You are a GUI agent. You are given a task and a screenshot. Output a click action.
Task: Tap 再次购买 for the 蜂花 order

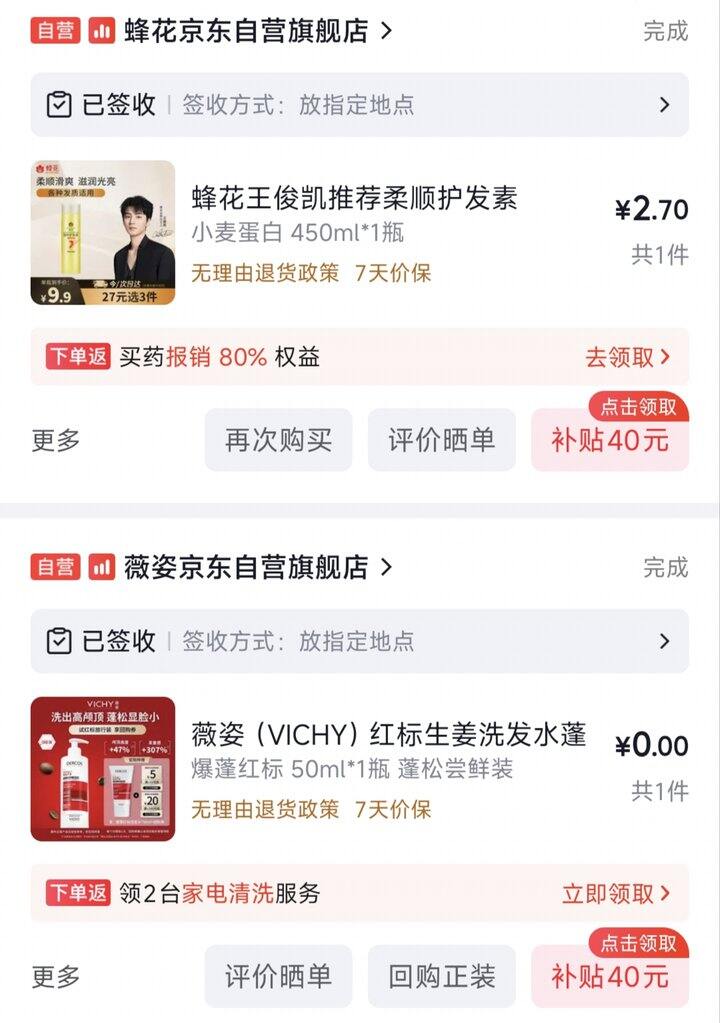coord(278,440)
